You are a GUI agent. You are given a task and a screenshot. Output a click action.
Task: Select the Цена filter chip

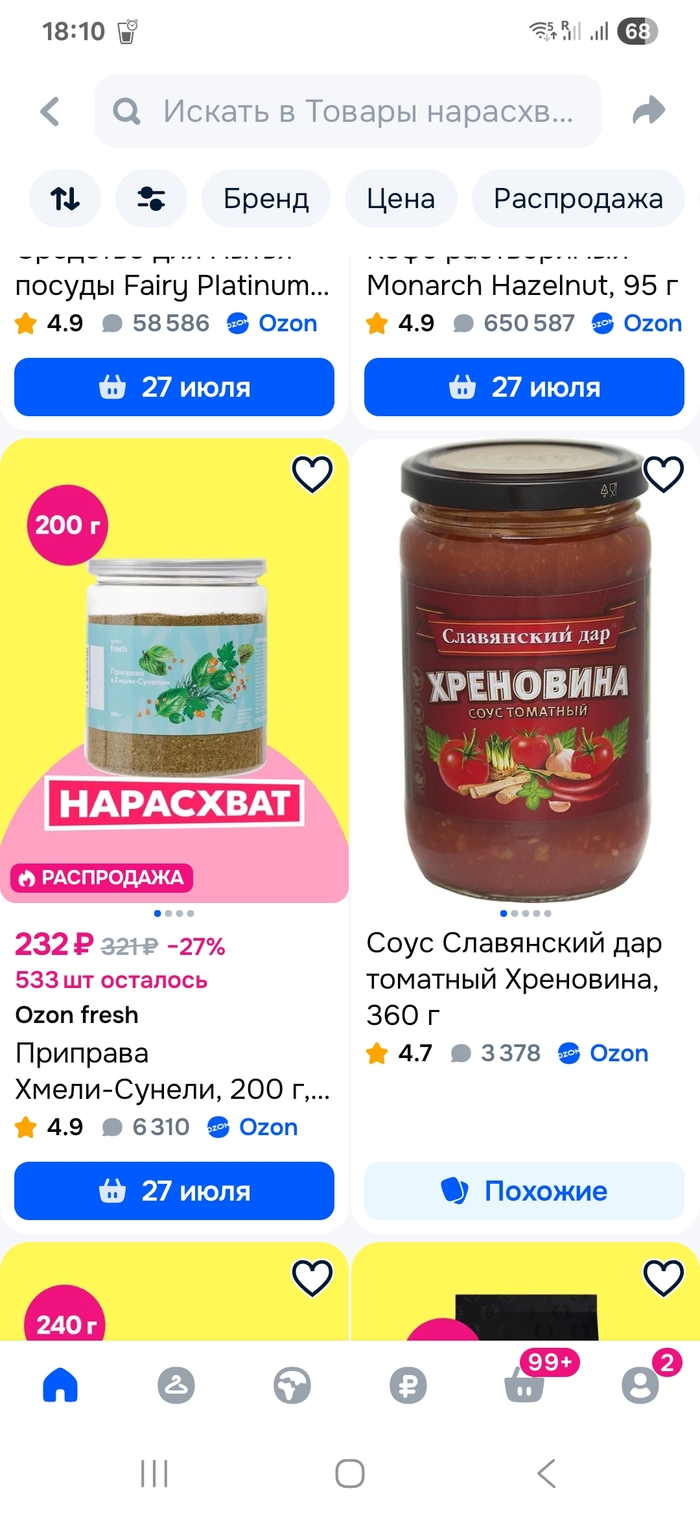pos(400,198)
